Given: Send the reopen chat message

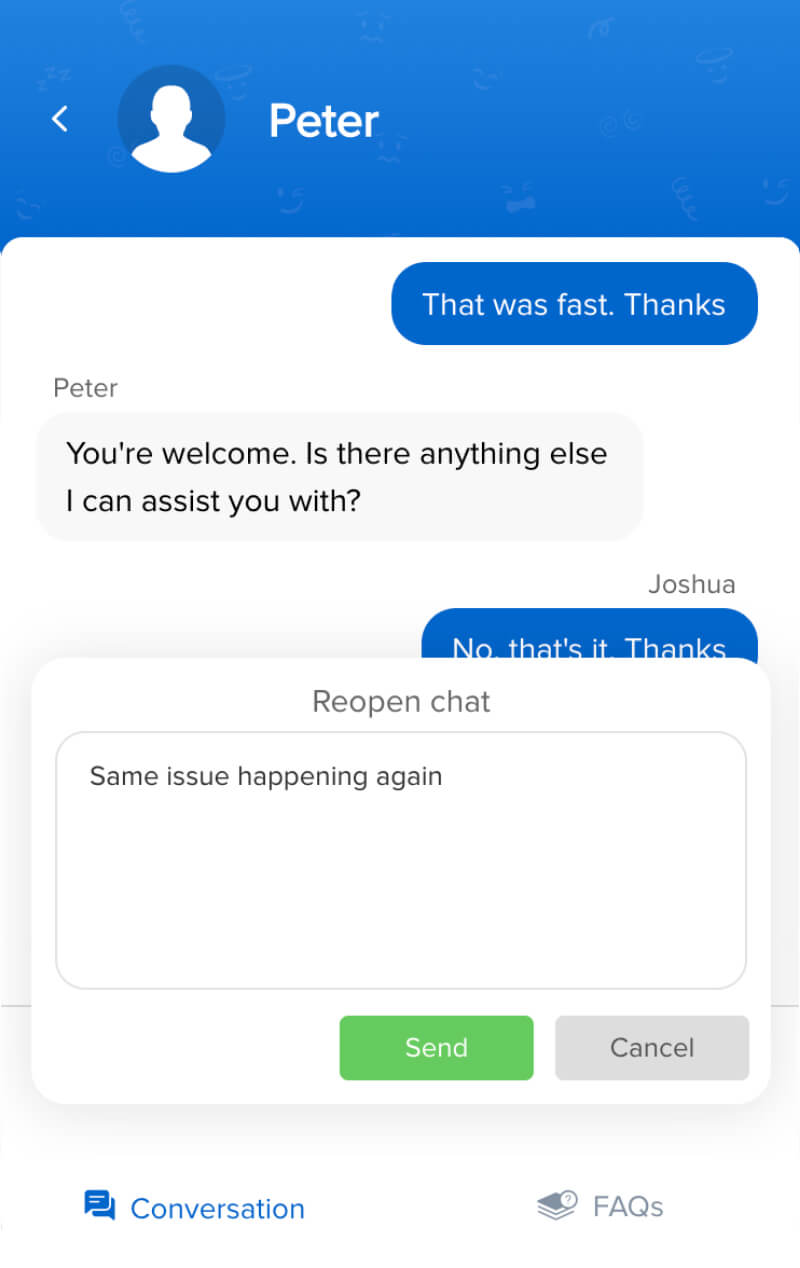Looking at the screenshot, I should [x=436, y=1048].
